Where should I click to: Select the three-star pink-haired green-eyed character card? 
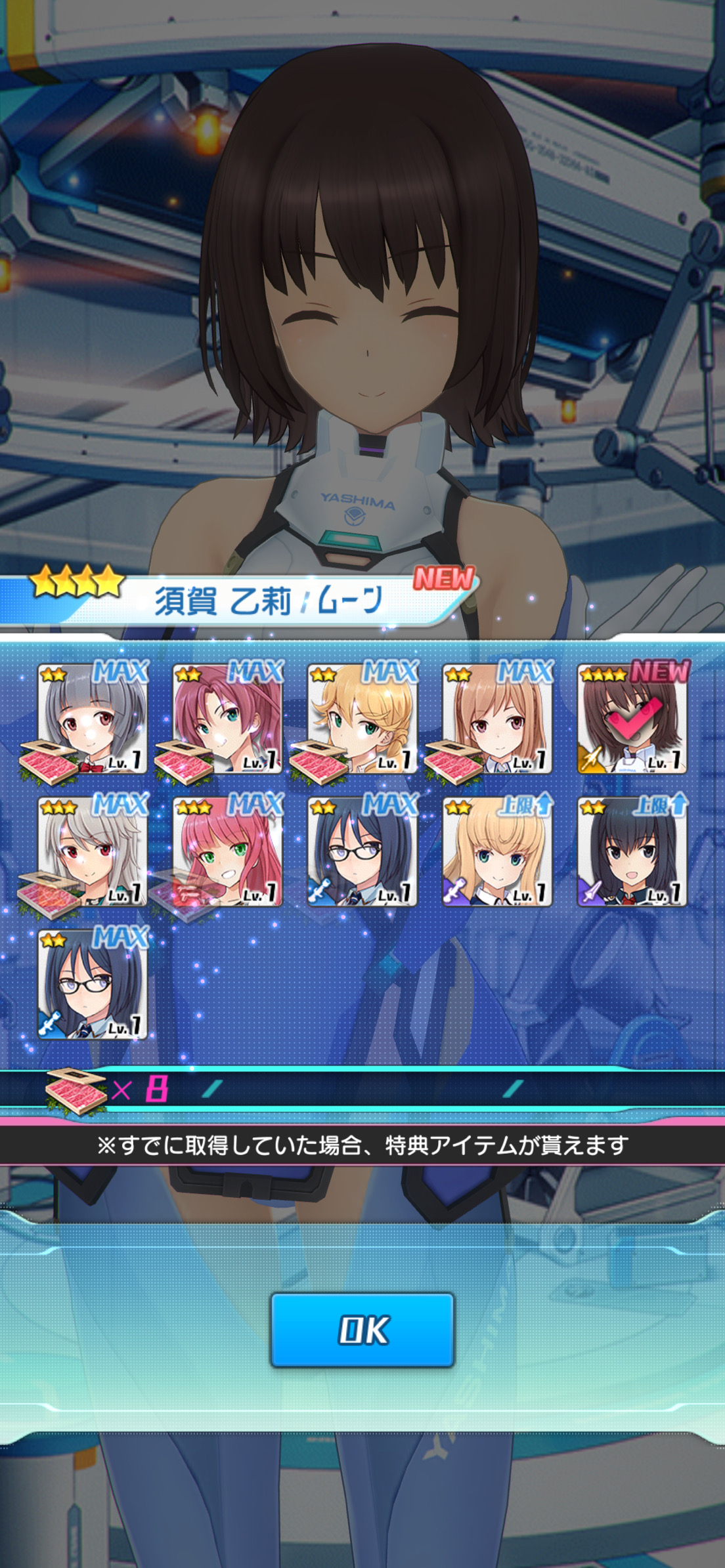point(227,852)
